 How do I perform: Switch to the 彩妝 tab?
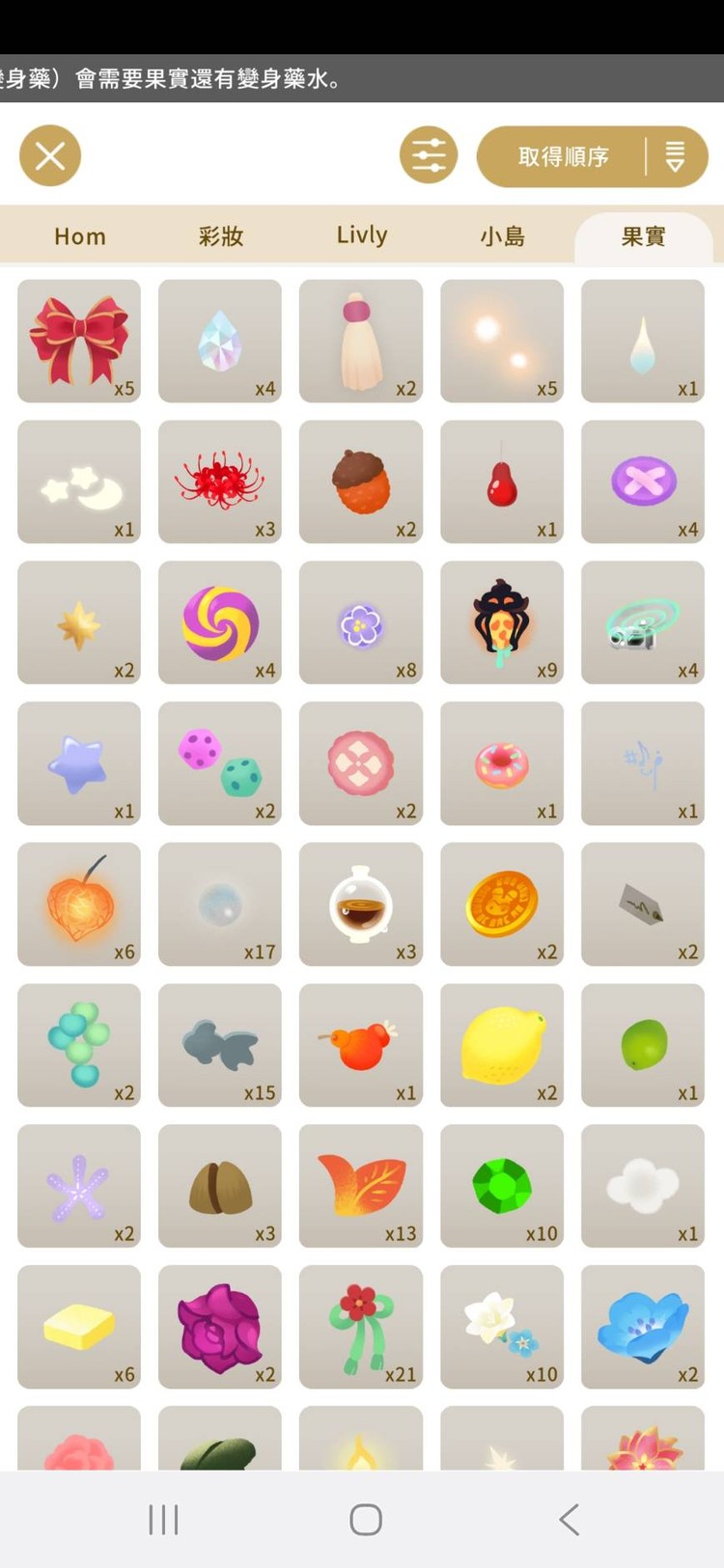(221, 236)
